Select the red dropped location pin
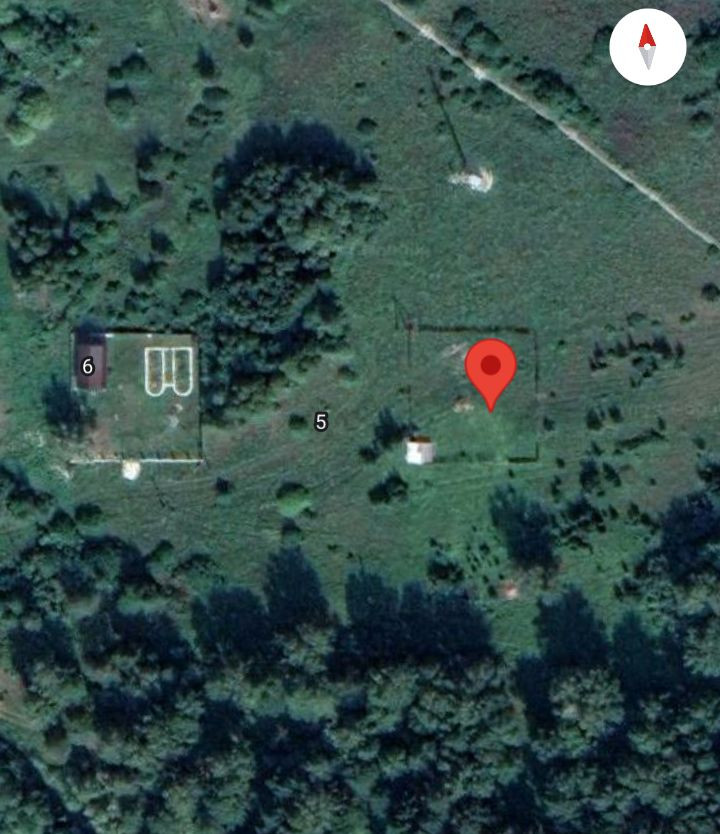This screenshot has height=834, width=720. (490, 370)
